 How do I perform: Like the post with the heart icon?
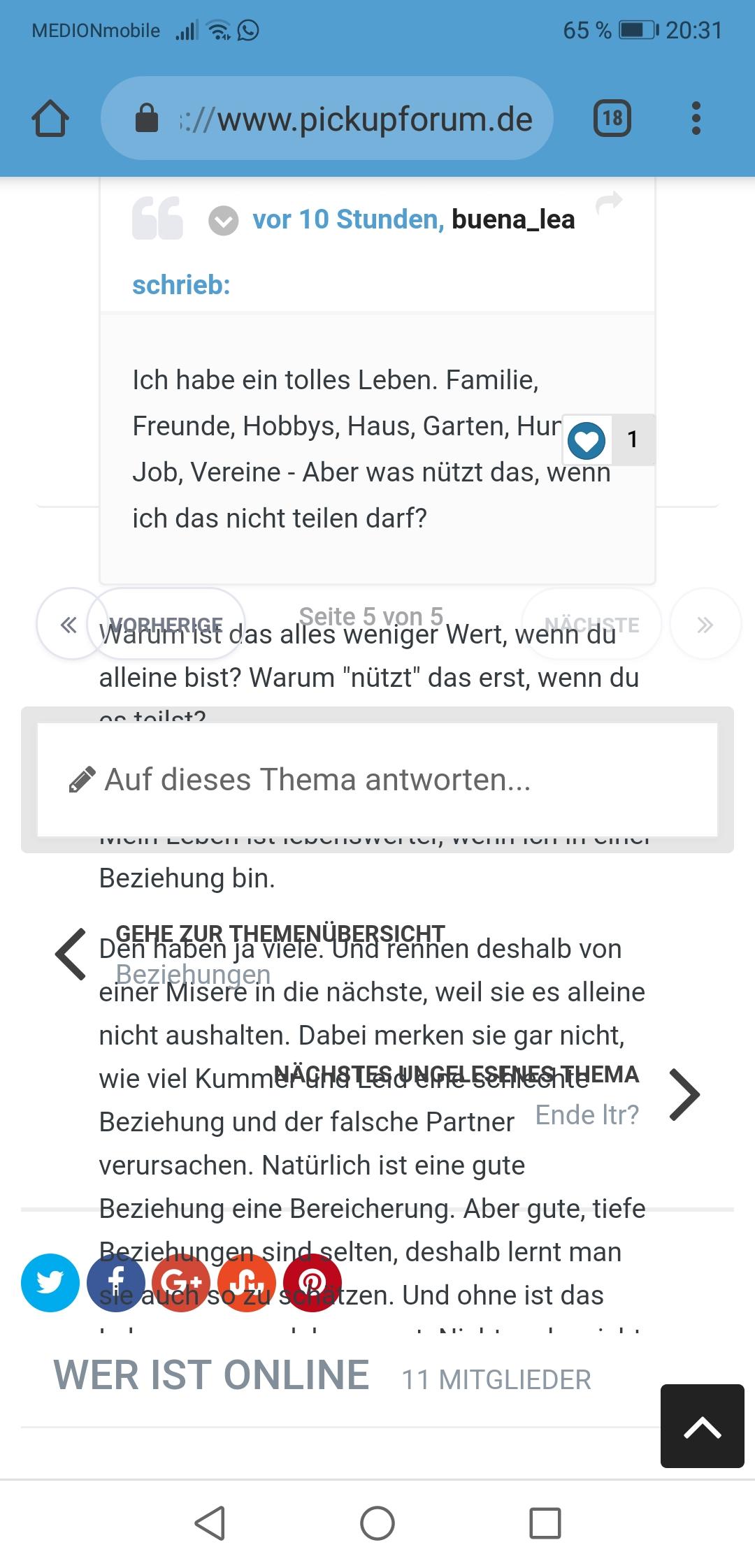(586, 440)
